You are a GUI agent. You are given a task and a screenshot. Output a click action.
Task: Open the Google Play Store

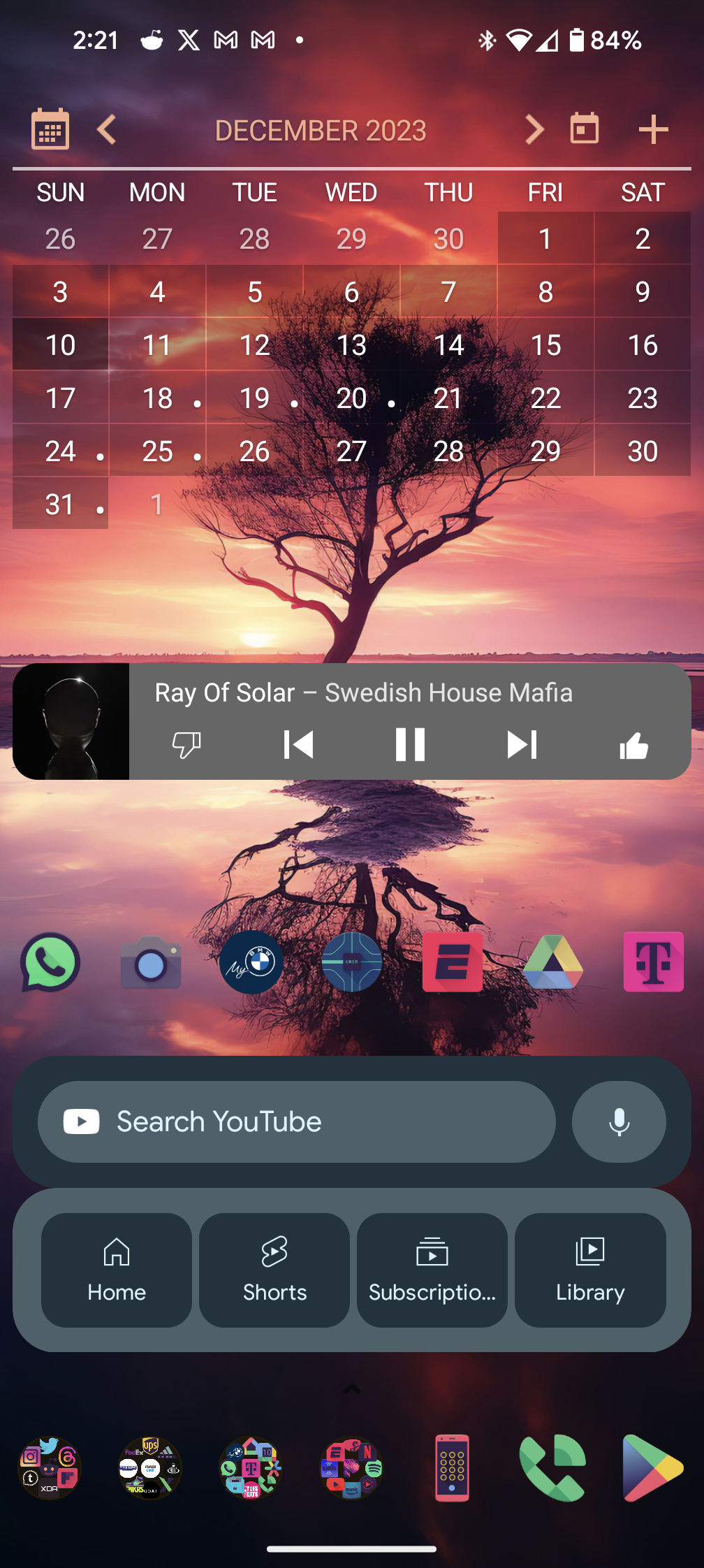[x=652, y=1468]
